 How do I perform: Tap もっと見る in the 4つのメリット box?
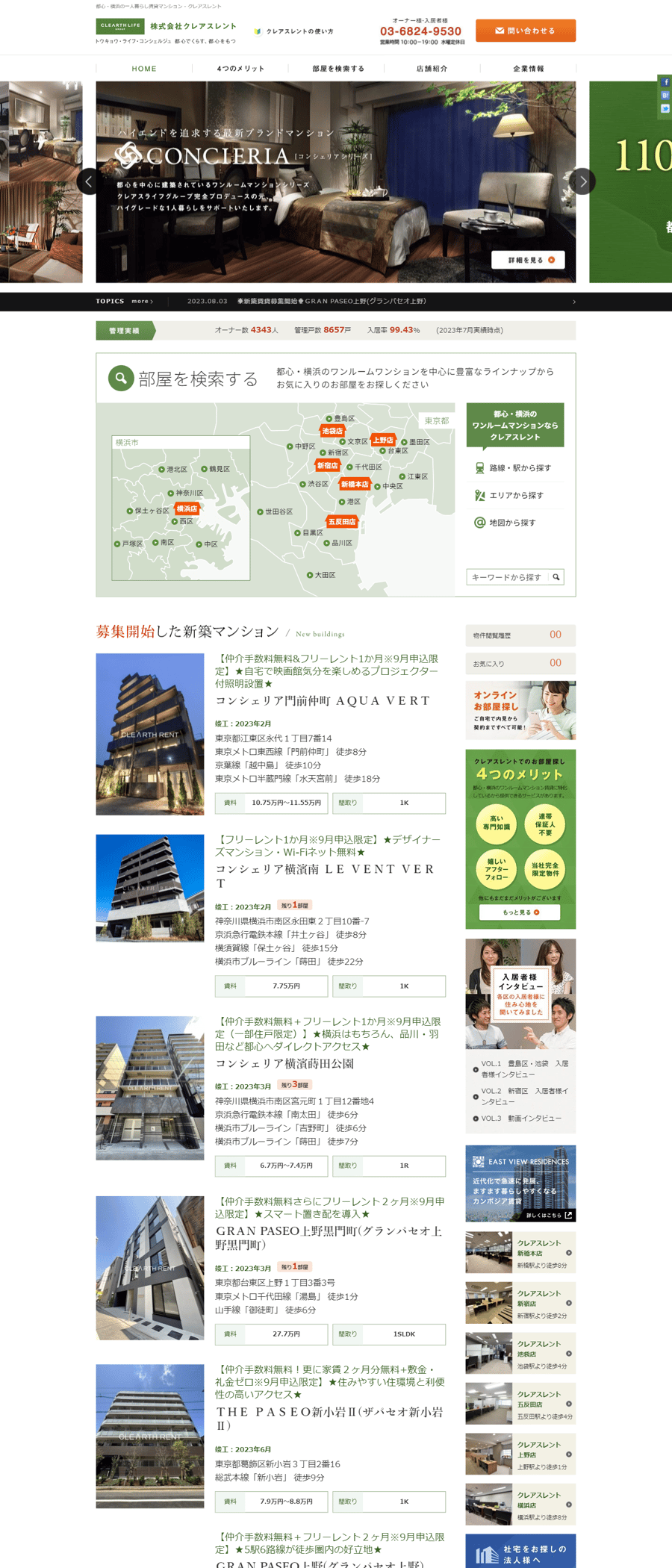click(520, 912)
